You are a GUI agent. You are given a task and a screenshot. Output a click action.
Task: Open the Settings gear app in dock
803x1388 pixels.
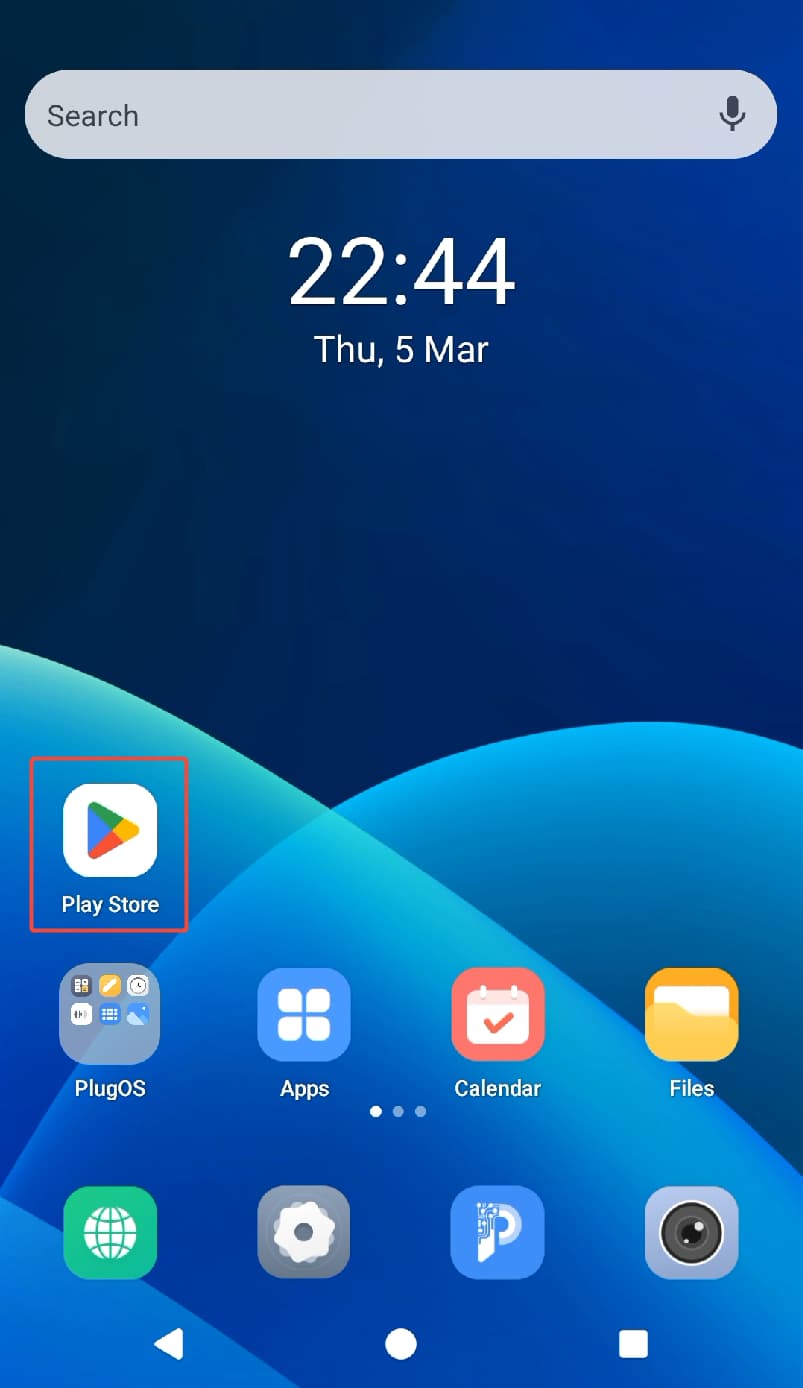304,1232
